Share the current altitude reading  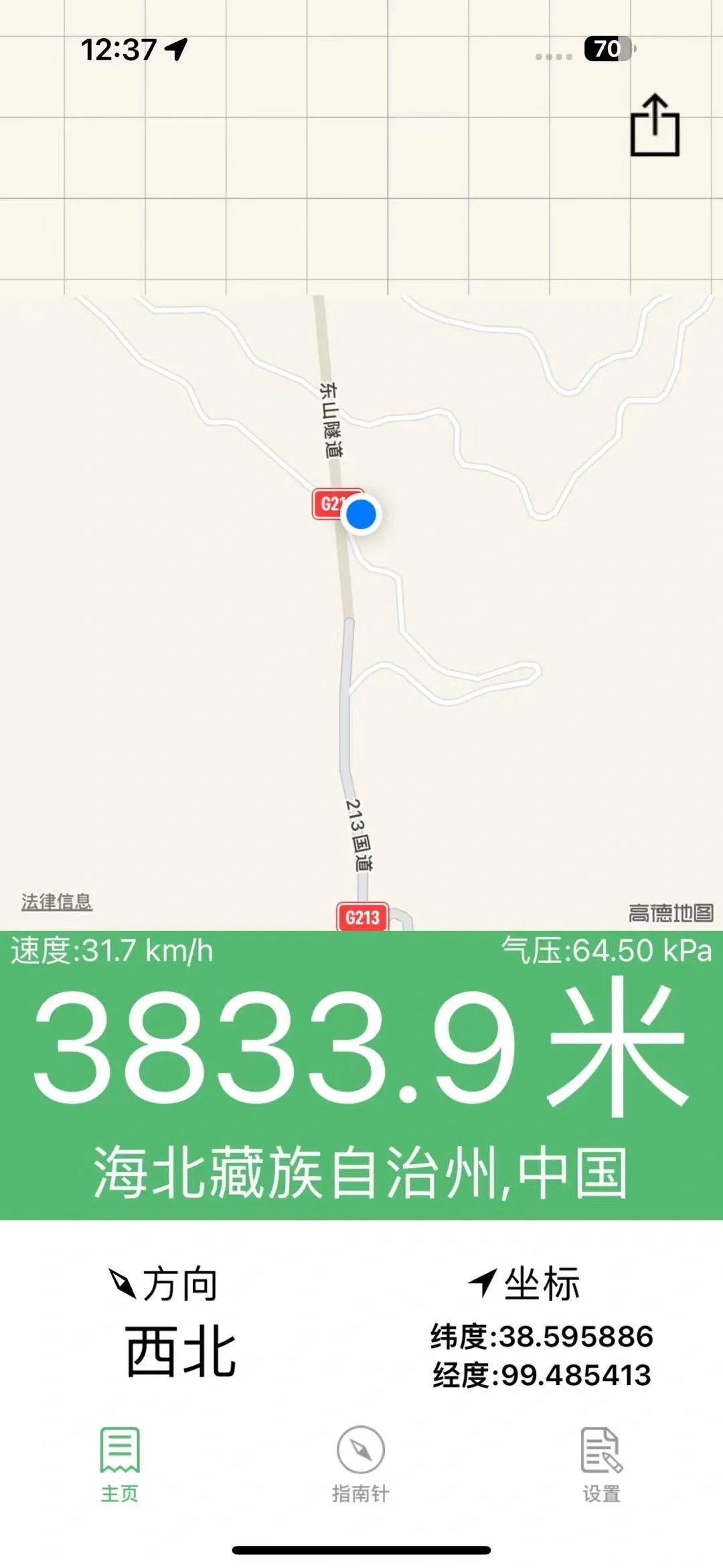(655, 125)
